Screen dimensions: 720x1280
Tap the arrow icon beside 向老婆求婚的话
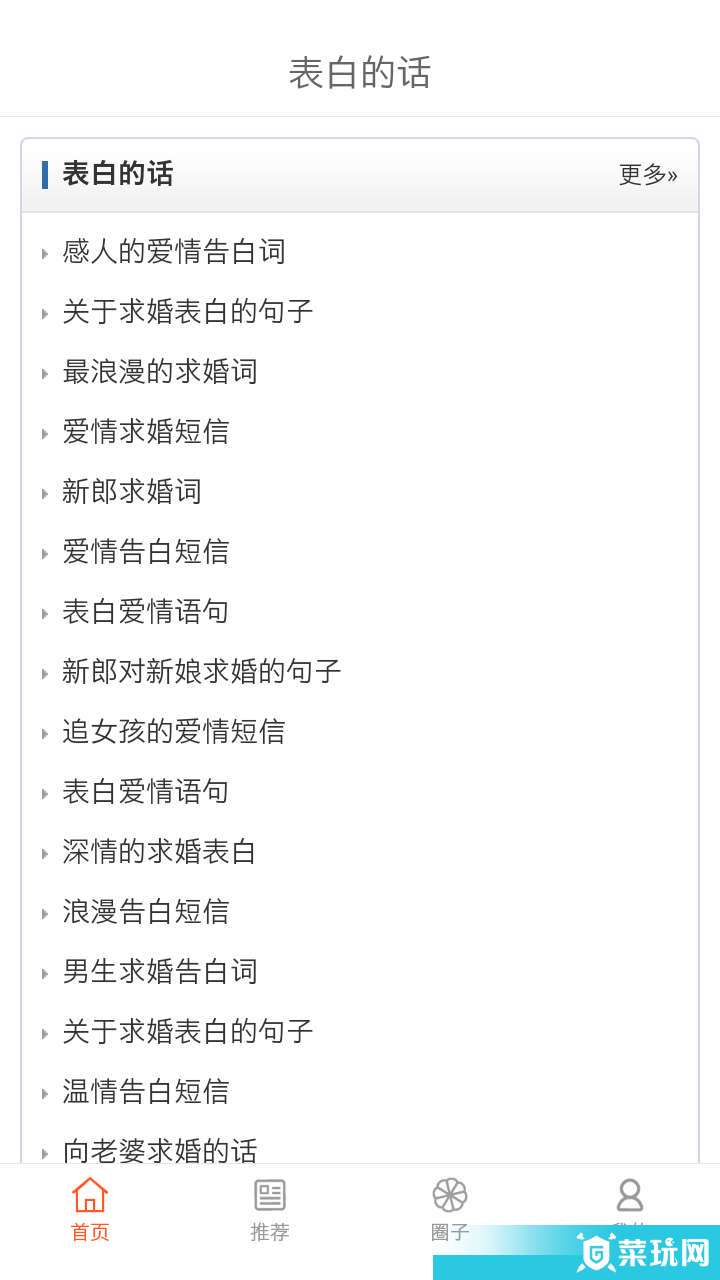pos(45,1152)
